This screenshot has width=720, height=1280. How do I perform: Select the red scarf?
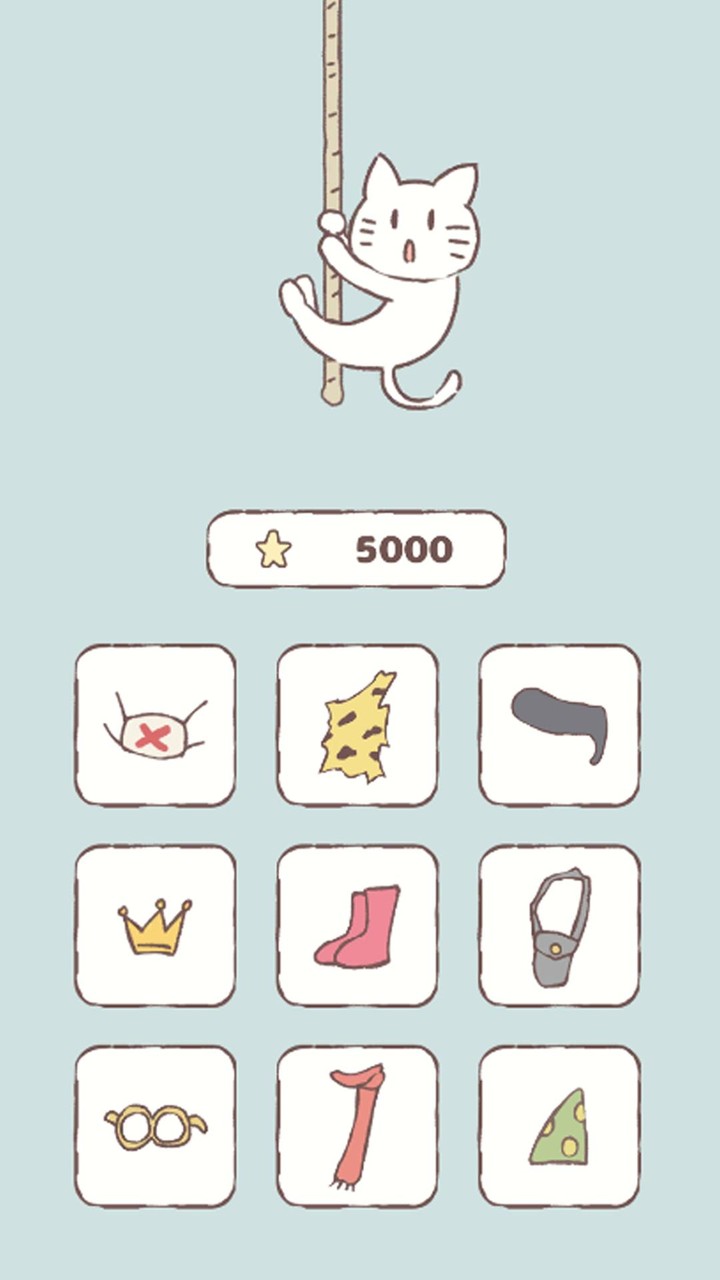click(x=357, y=1127)
